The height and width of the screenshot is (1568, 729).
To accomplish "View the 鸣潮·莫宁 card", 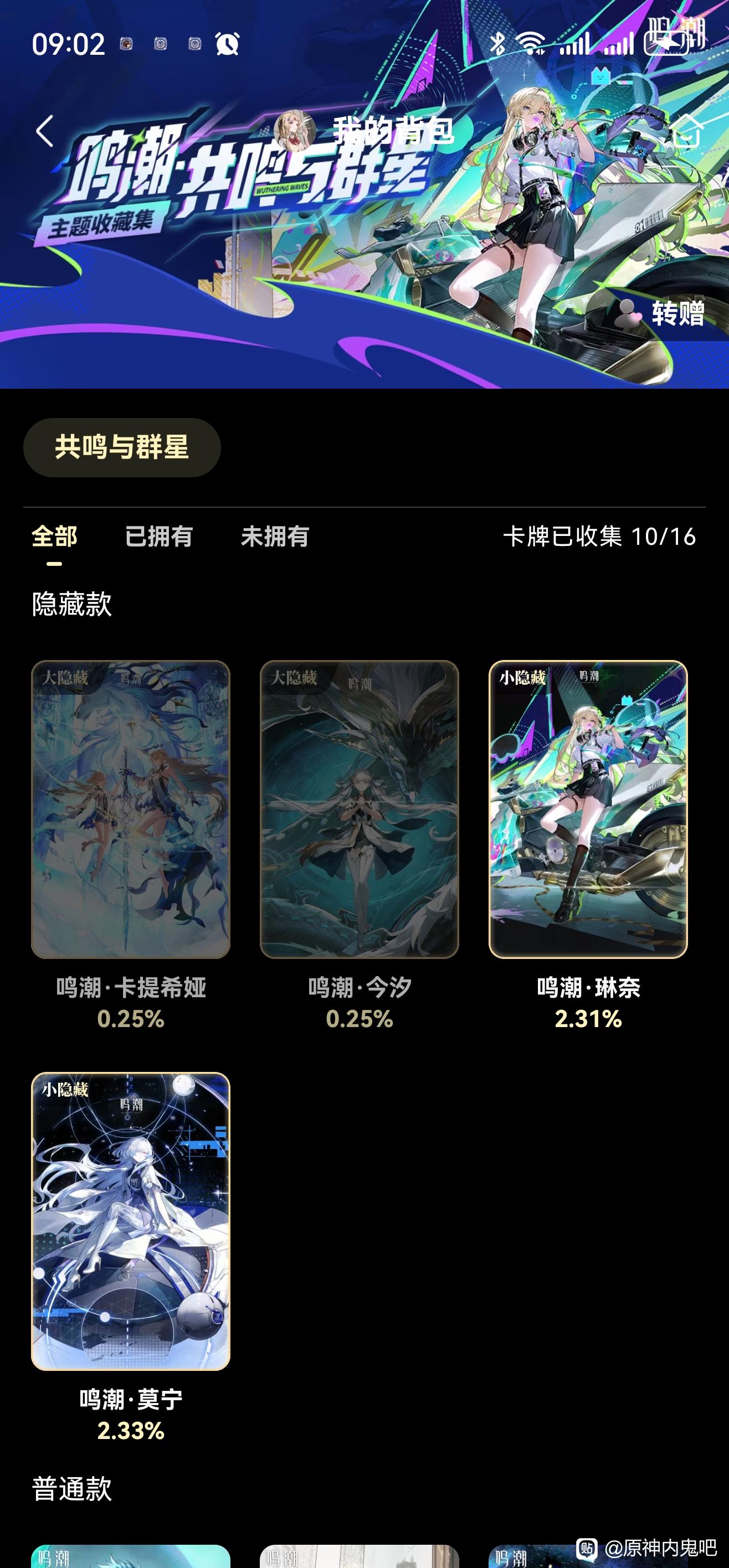I will (x=131, y=1220).
